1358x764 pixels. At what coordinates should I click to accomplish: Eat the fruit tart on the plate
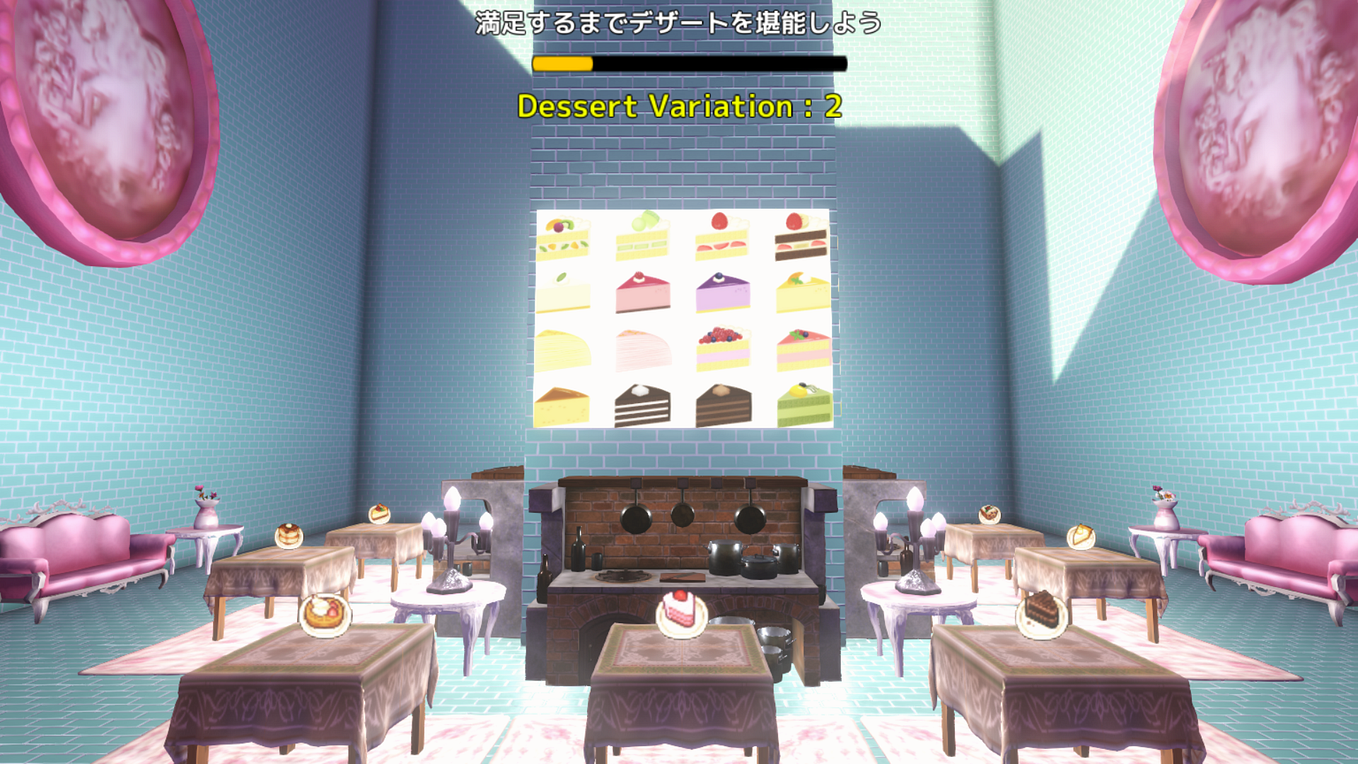(x=325, y=614)
